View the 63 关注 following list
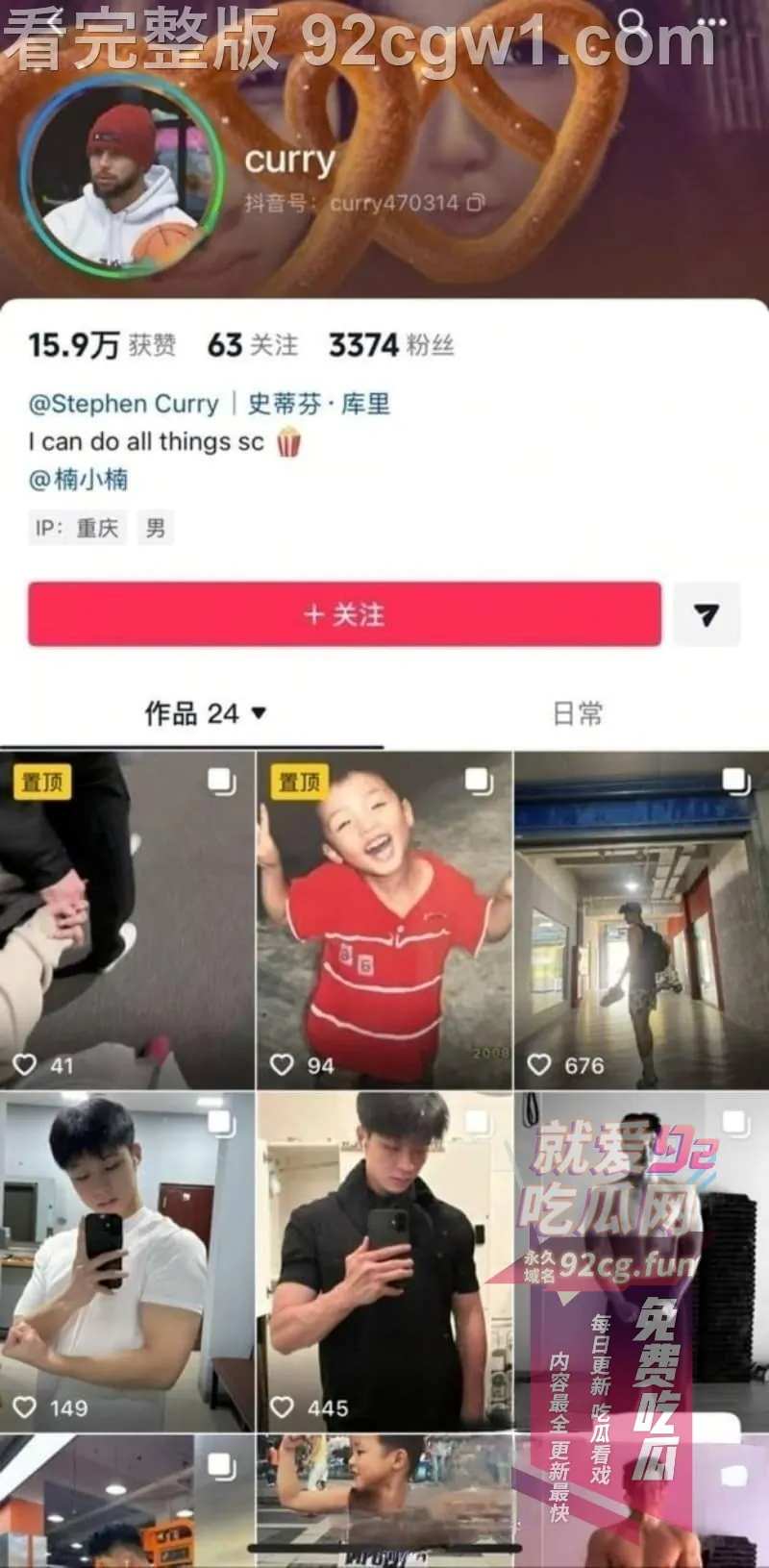 coord(253,345)
